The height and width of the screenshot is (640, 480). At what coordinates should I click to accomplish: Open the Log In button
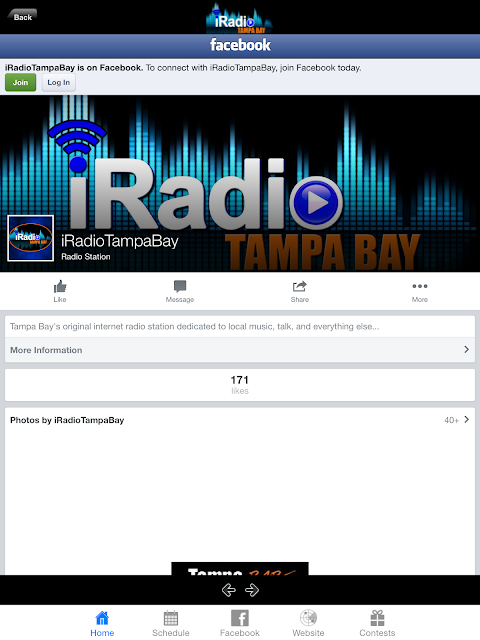pos(59,82)
